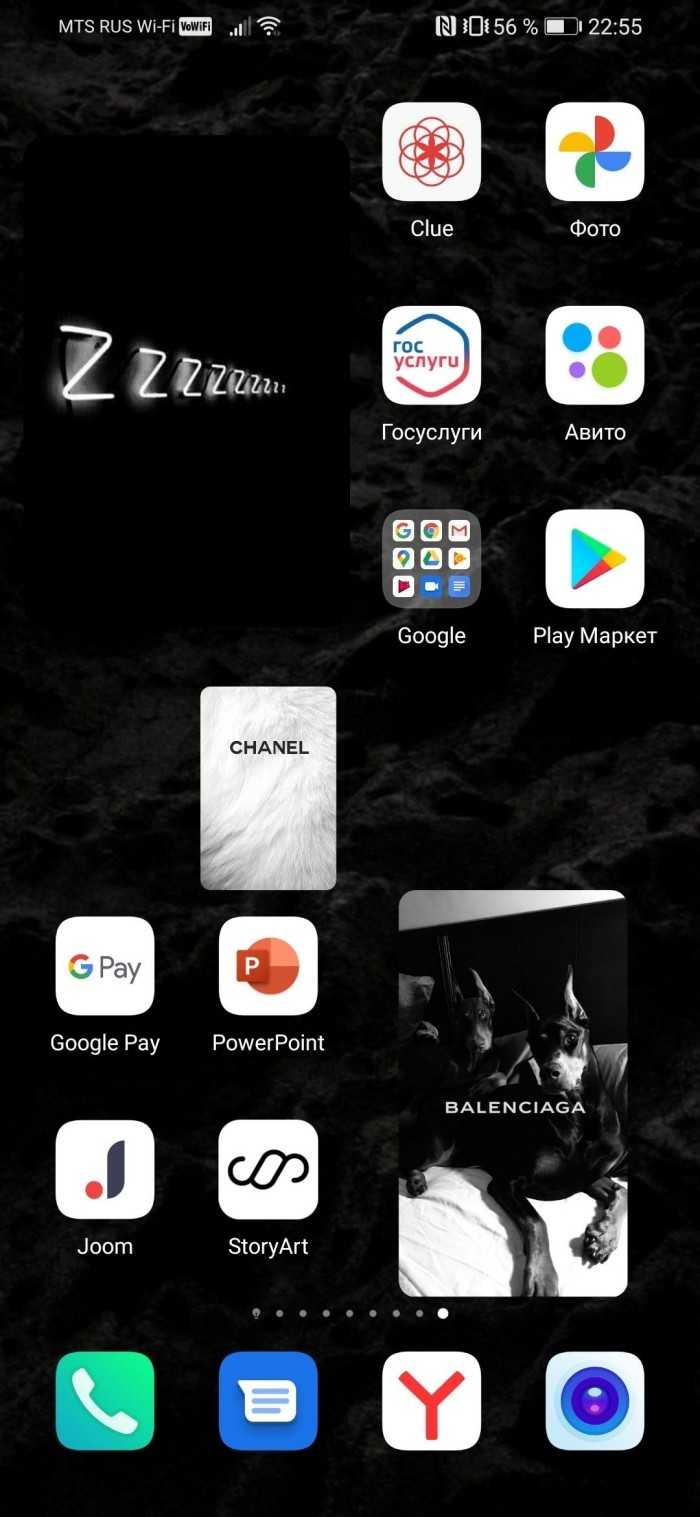
Task: Launch Google Pay
Action: pyautogui.click(x=105, y=966)
